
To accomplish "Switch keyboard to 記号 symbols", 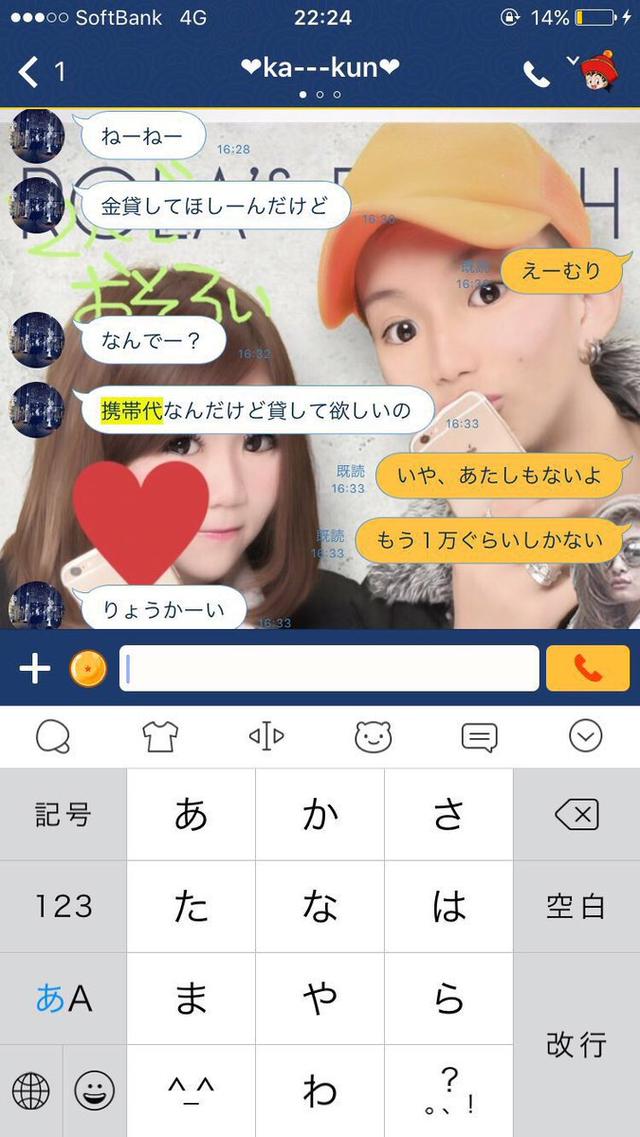I will 63,815.
